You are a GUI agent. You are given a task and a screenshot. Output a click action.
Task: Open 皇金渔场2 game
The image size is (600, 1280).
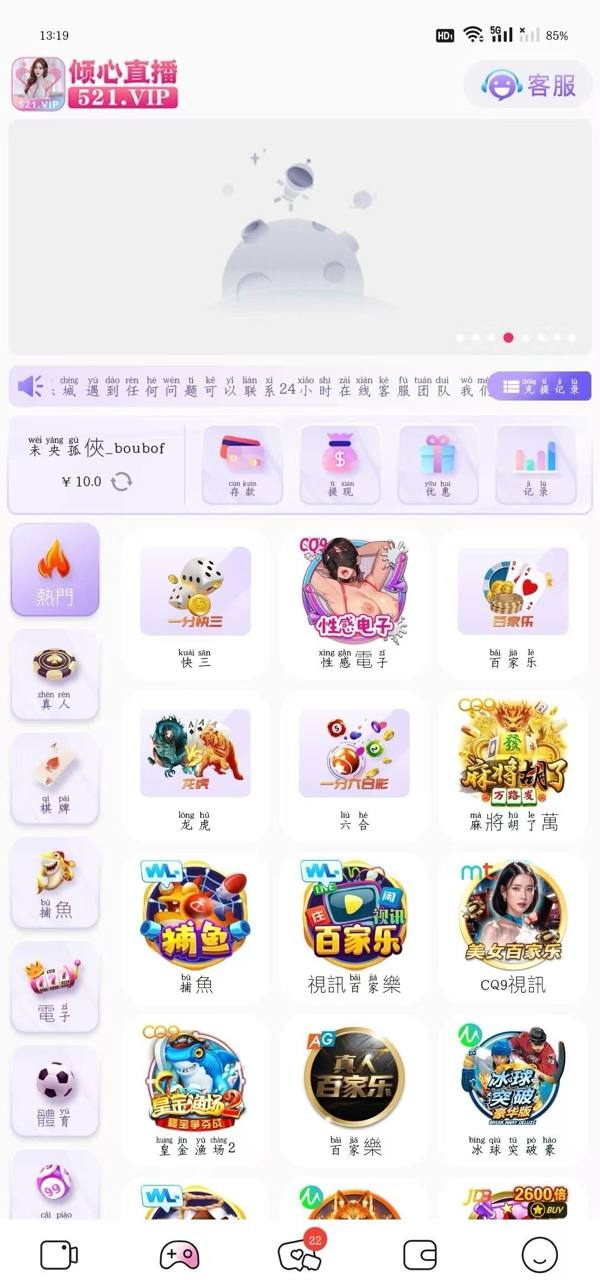click(x=195, y=1091)
